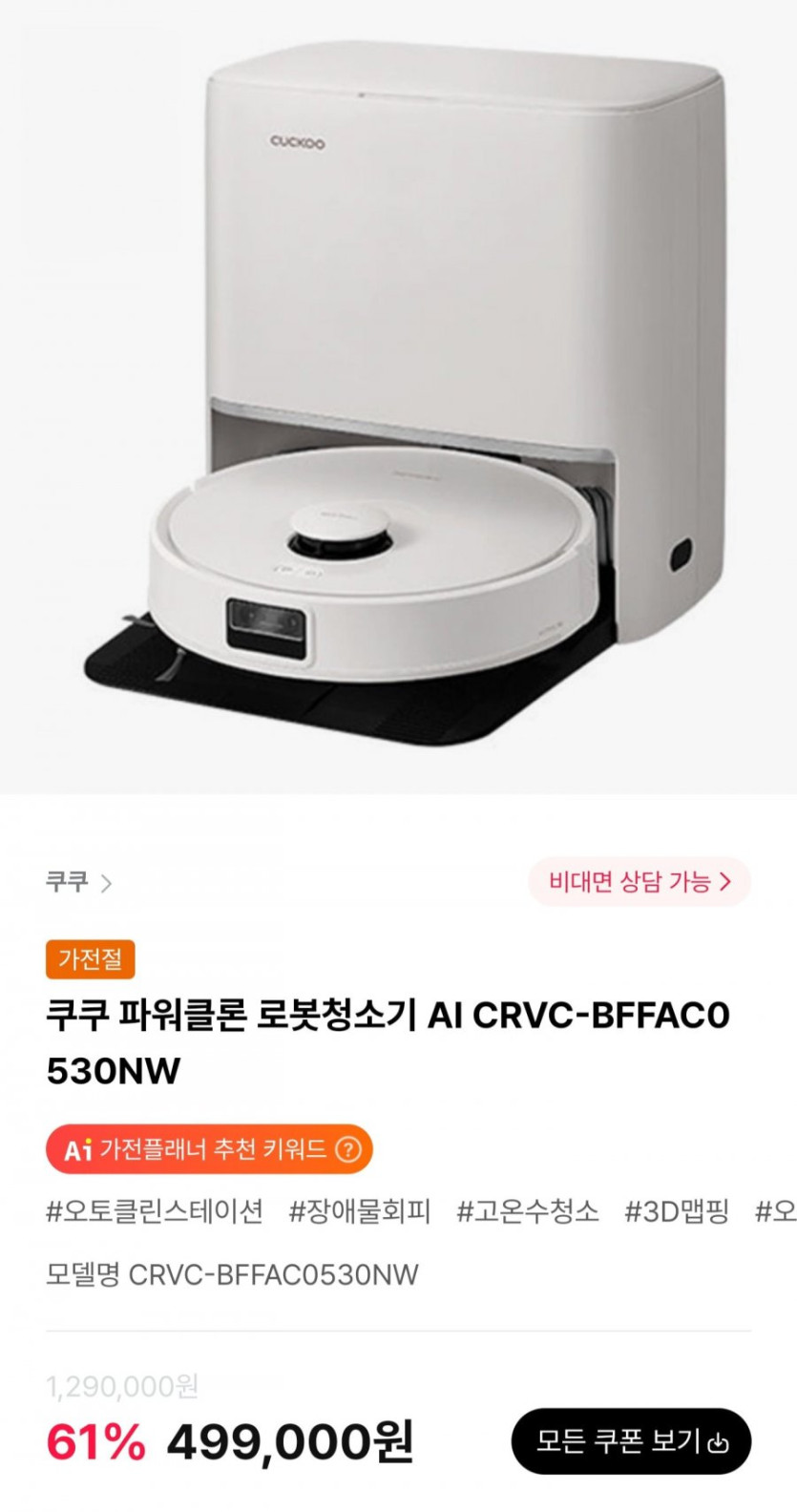
Task: Open the 쿠쿠 brand page link
Action: (x=78, y=882)
